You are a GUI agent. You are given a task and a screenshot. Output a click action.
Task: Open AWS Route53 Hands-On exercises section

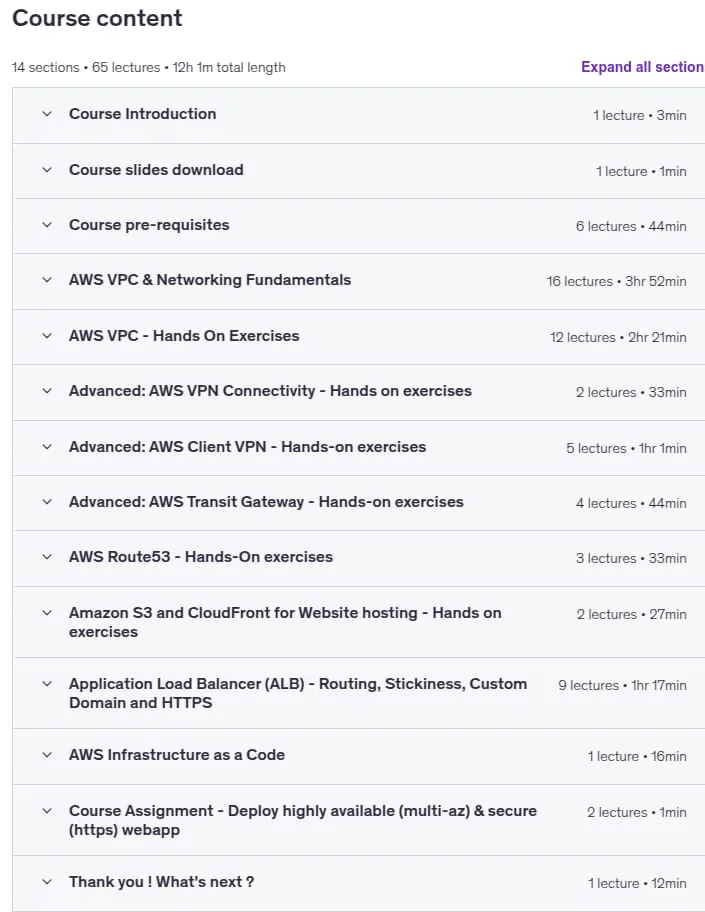click(x=358, y=558)
